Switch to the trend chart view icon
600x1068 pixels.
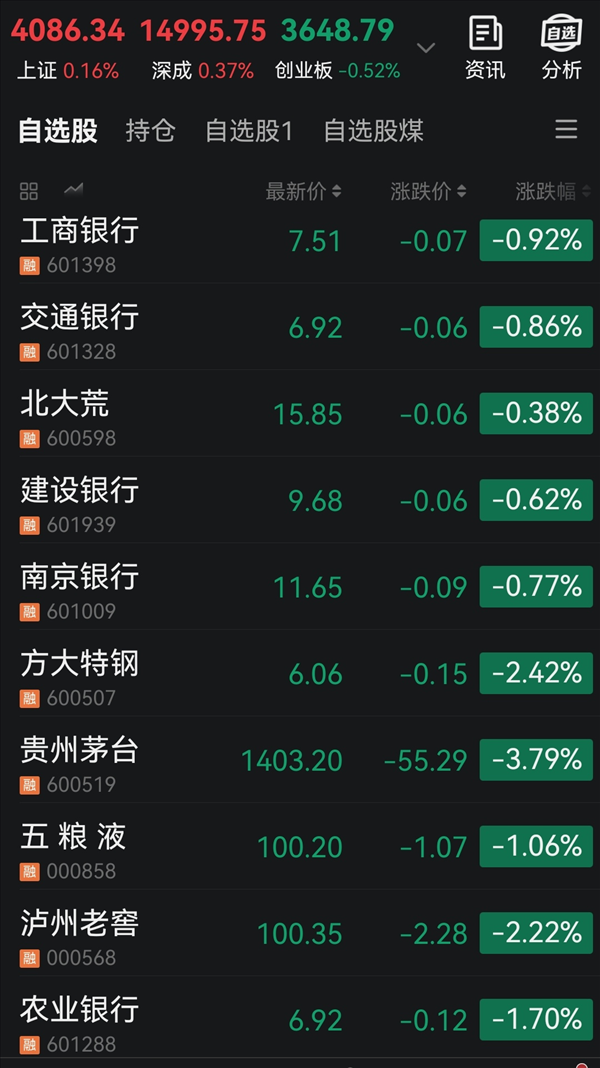pyautogui.click(x=73, y=190)
